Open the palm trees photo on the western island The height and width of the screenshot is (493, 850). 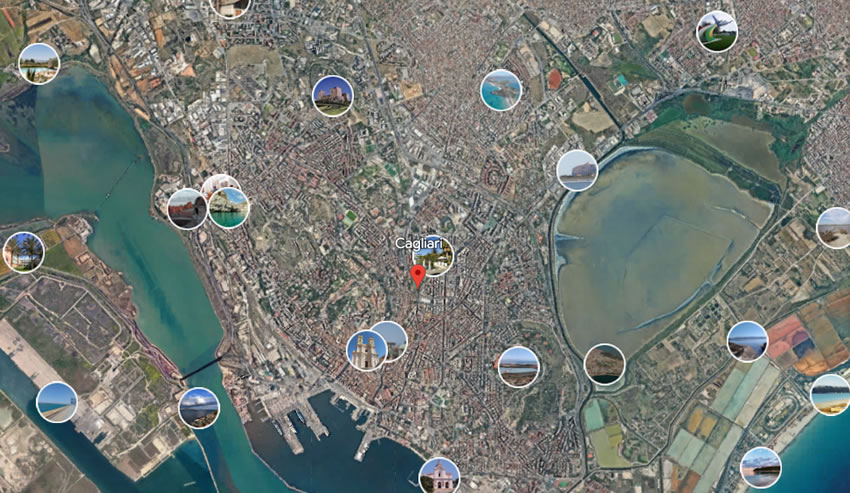(23, 252)
